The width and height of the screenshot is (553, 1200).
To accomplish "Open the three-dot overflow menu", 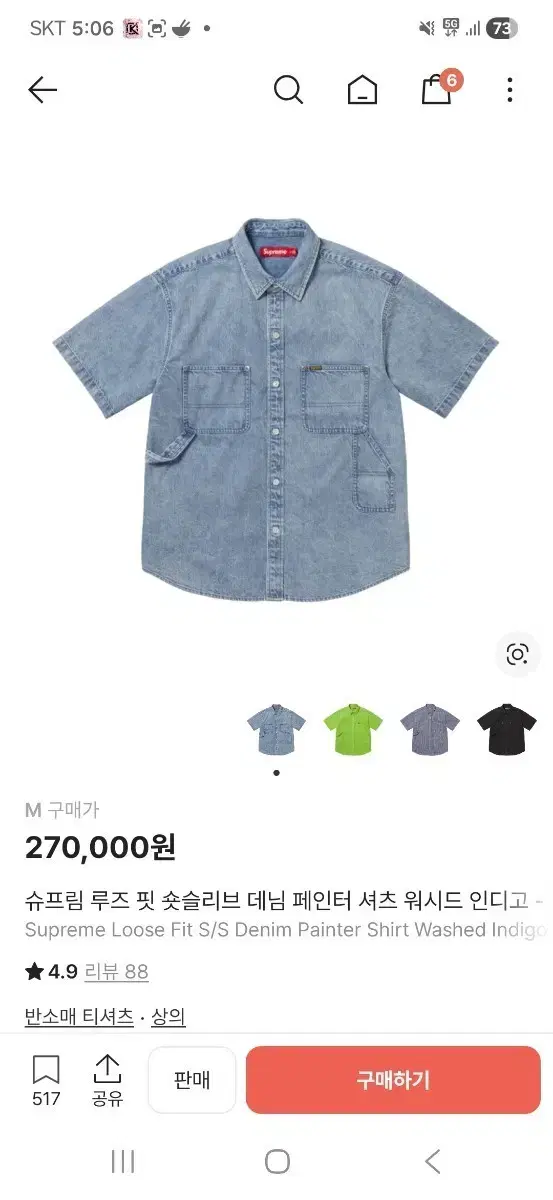I will (x=510, y=90).
